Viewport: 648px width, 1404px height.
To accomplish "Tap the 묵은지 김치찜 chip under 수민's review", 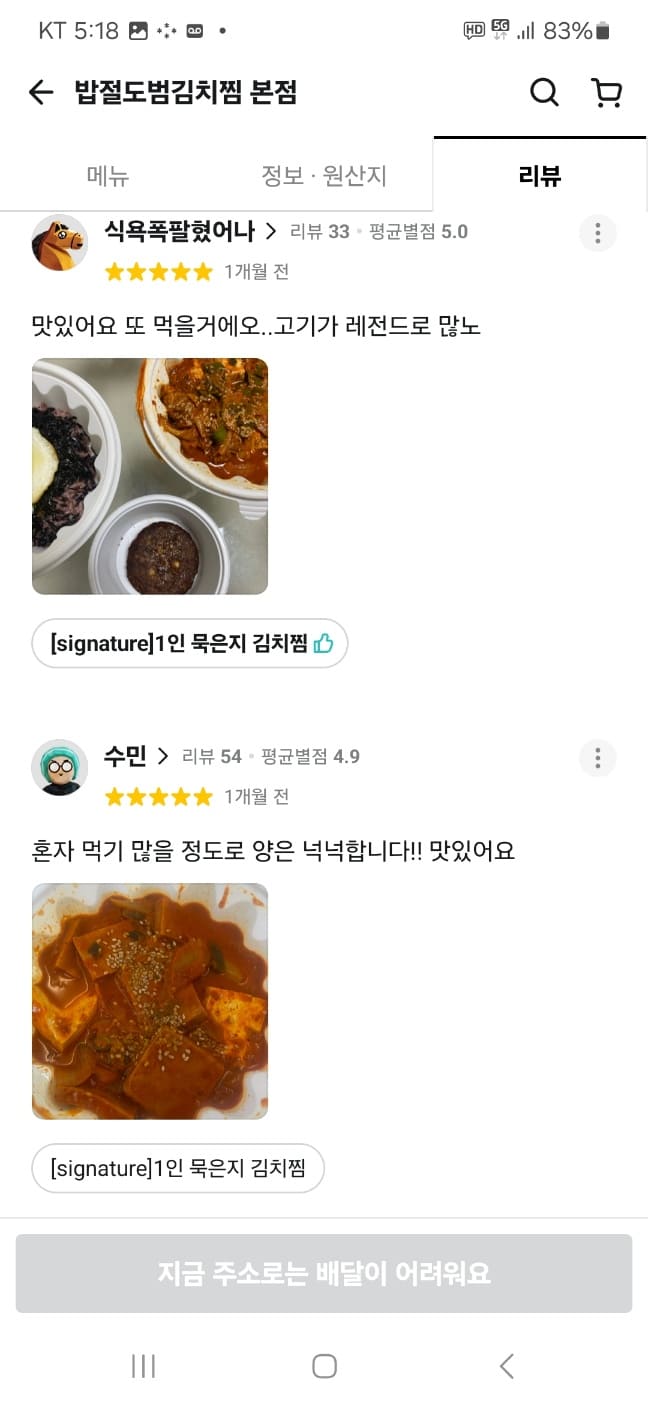I will point(178,1168).
